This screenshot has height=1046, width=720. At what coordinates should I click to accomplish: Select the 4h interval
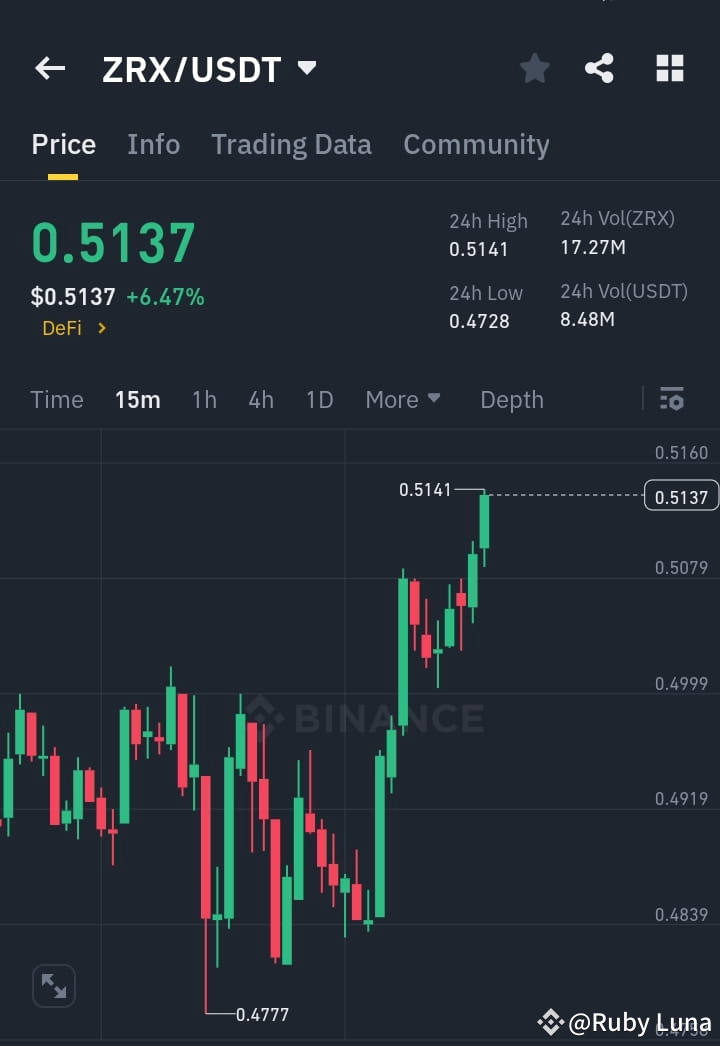coord(261,399)
